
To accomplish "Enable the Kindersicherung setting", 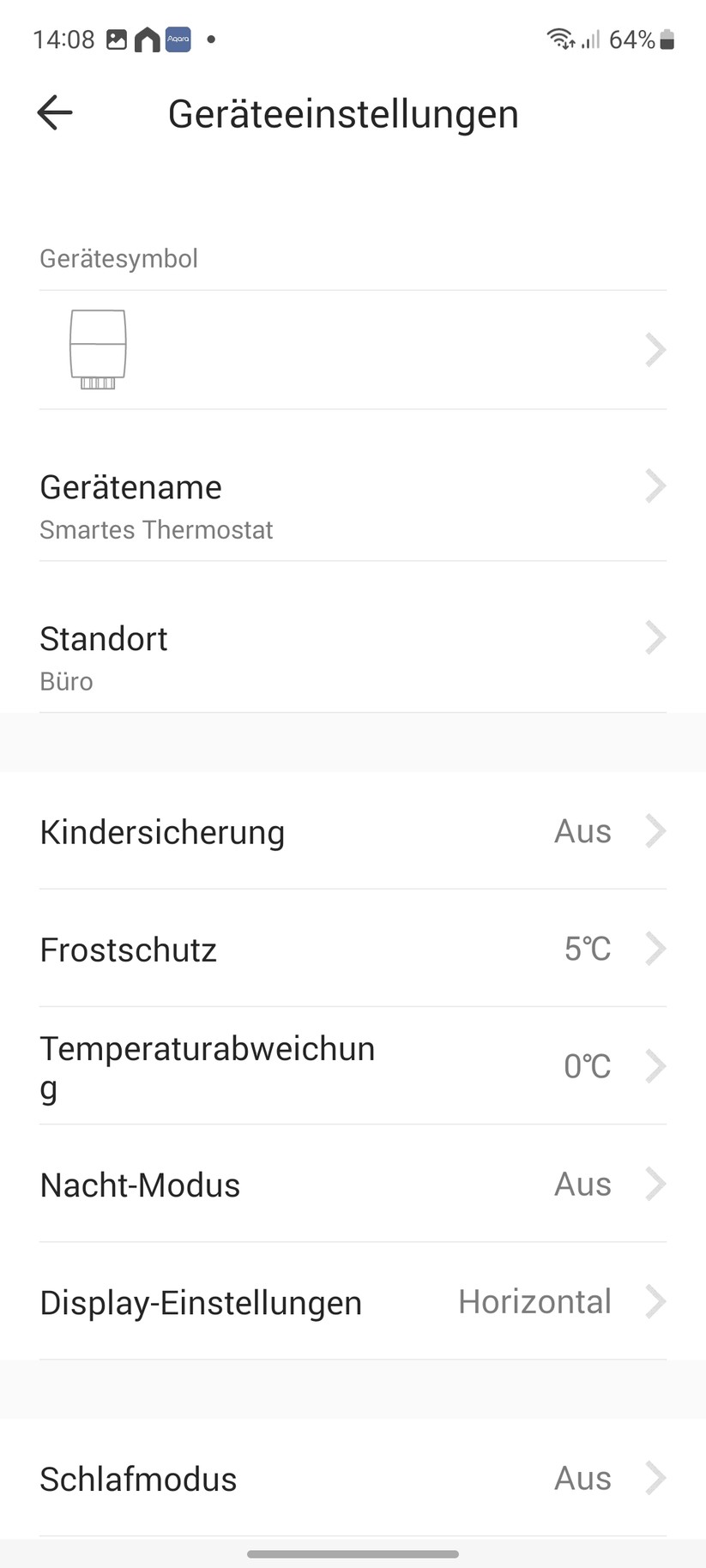I will click(353, 831).
